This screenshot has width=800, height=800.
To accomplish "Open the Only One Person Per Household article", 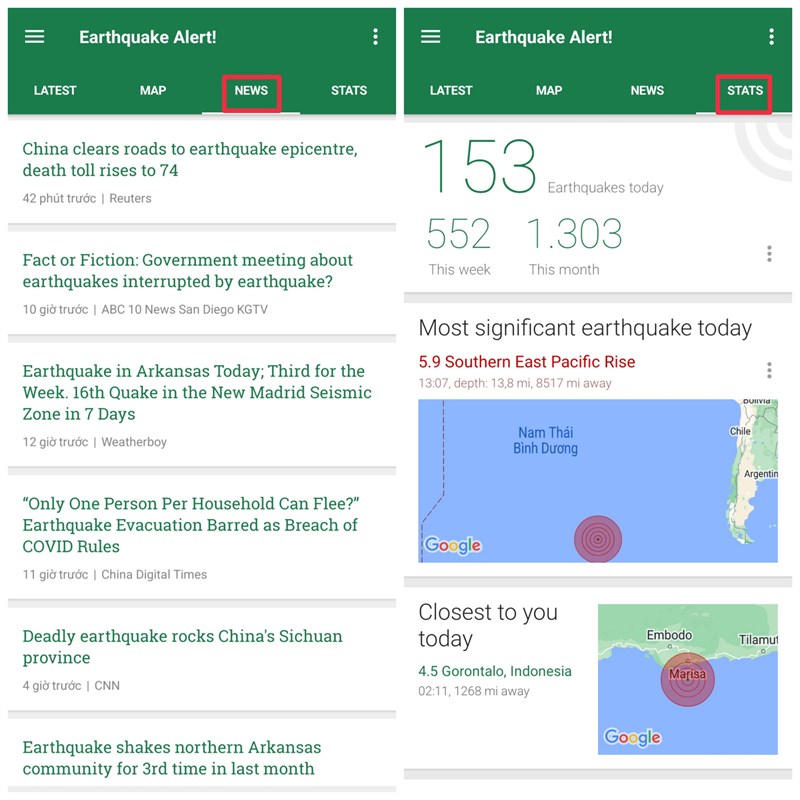I will (x=190, y=525).
